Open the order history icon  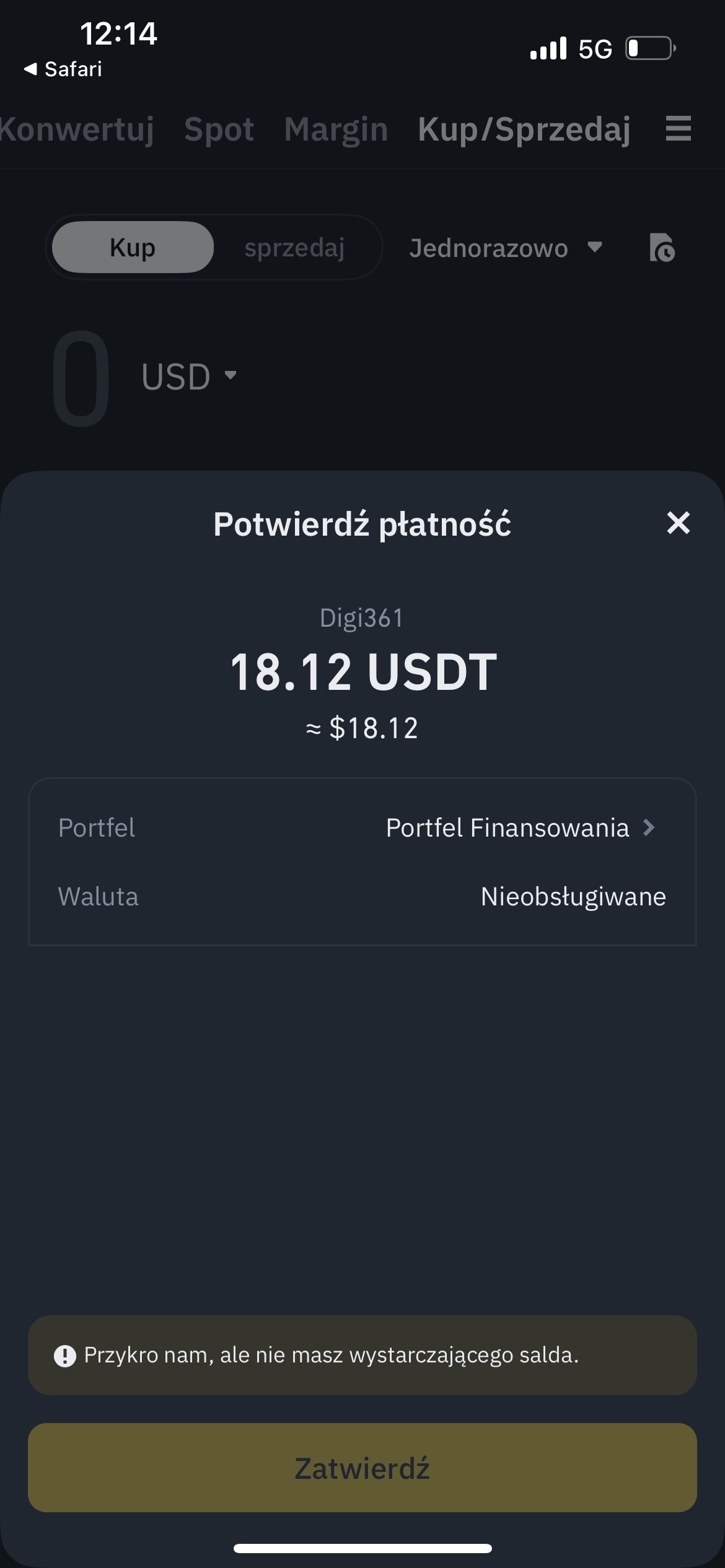coord(662,248)
